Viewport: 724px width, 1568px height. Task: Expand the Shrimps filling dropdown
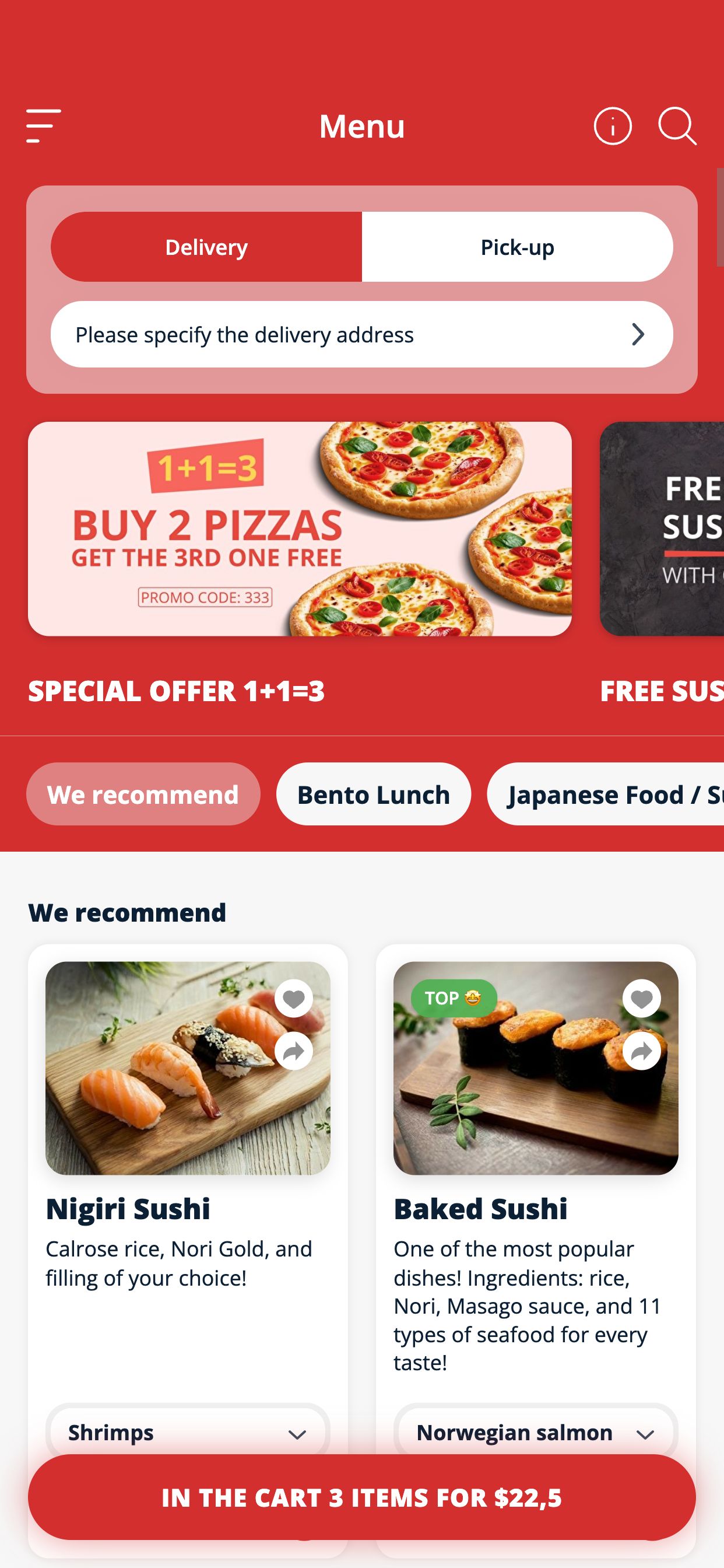pos(187,1433)
